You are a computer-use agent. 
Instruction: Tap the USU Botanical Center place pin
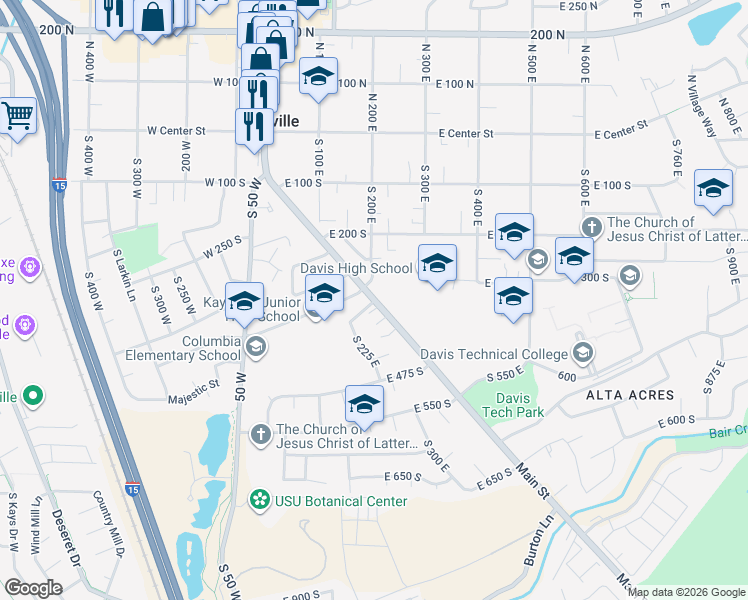point(260,500)
